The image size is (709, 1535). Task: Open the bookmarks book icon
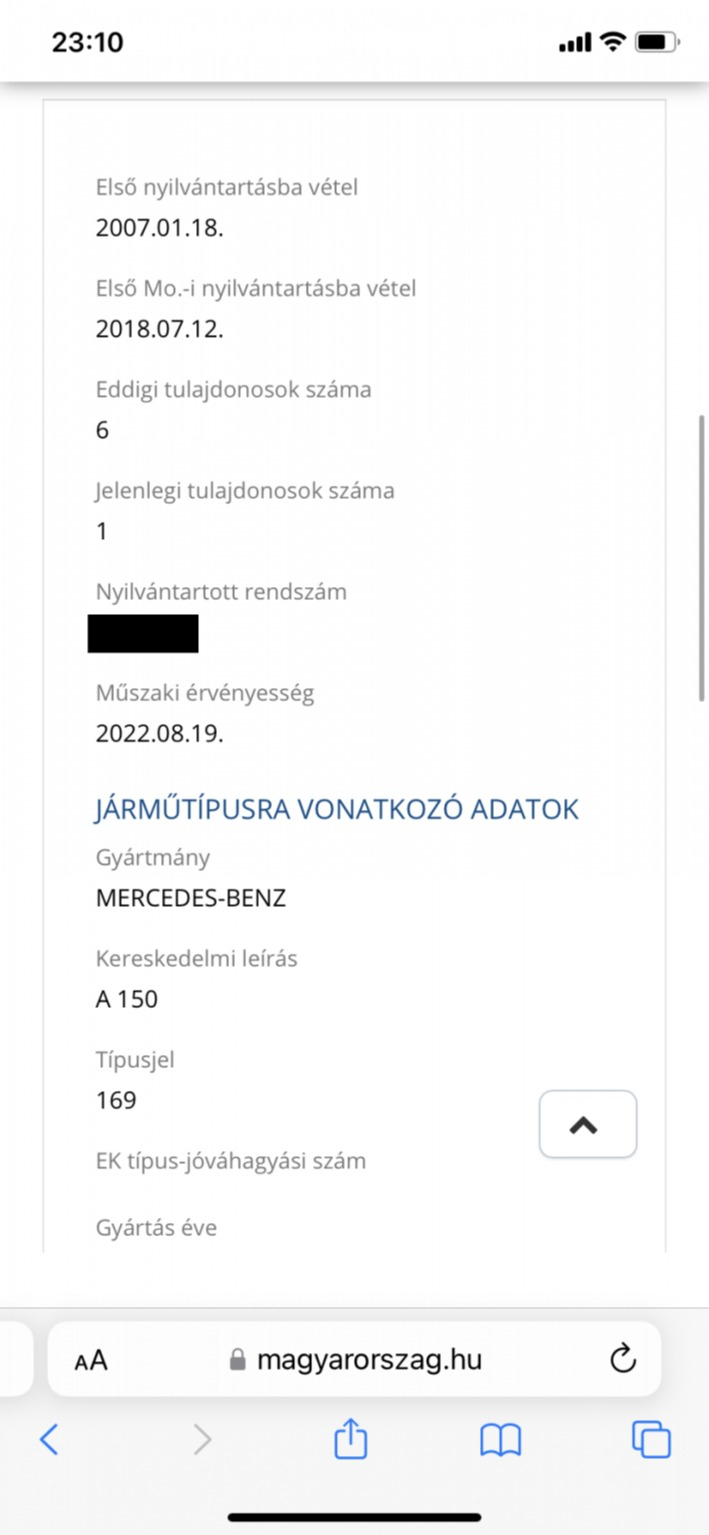(x=501, y=1440)
